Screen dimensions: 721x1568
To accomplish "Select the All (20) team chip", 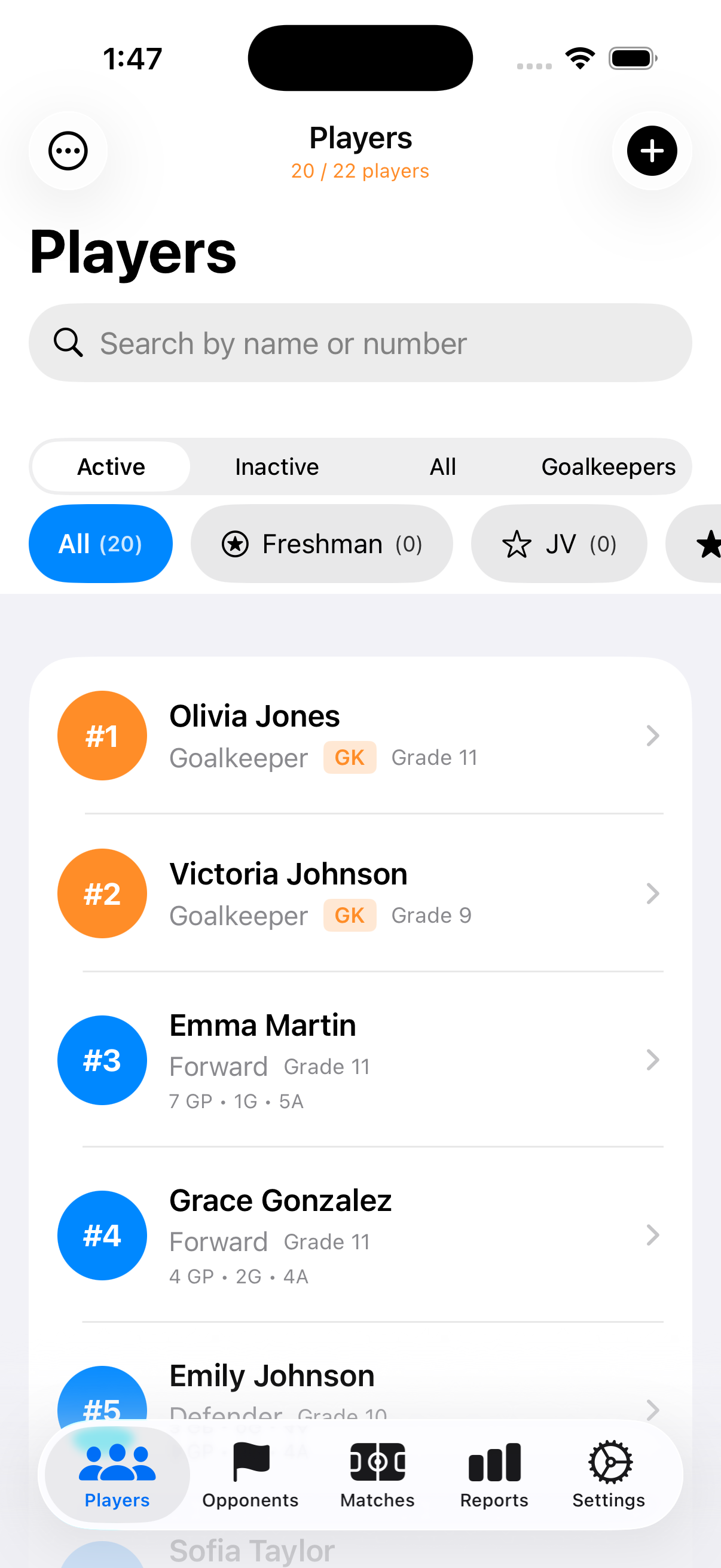I will 100,544.
